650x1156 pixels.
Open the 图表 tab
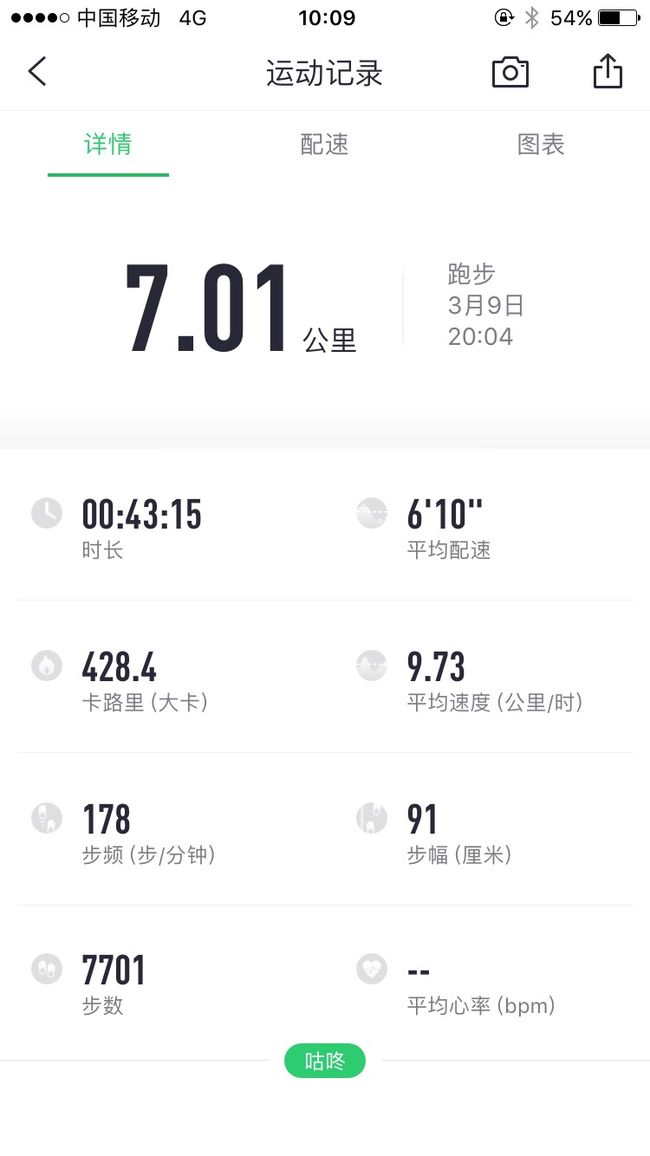pyautogui.click(x=541, y=144)
